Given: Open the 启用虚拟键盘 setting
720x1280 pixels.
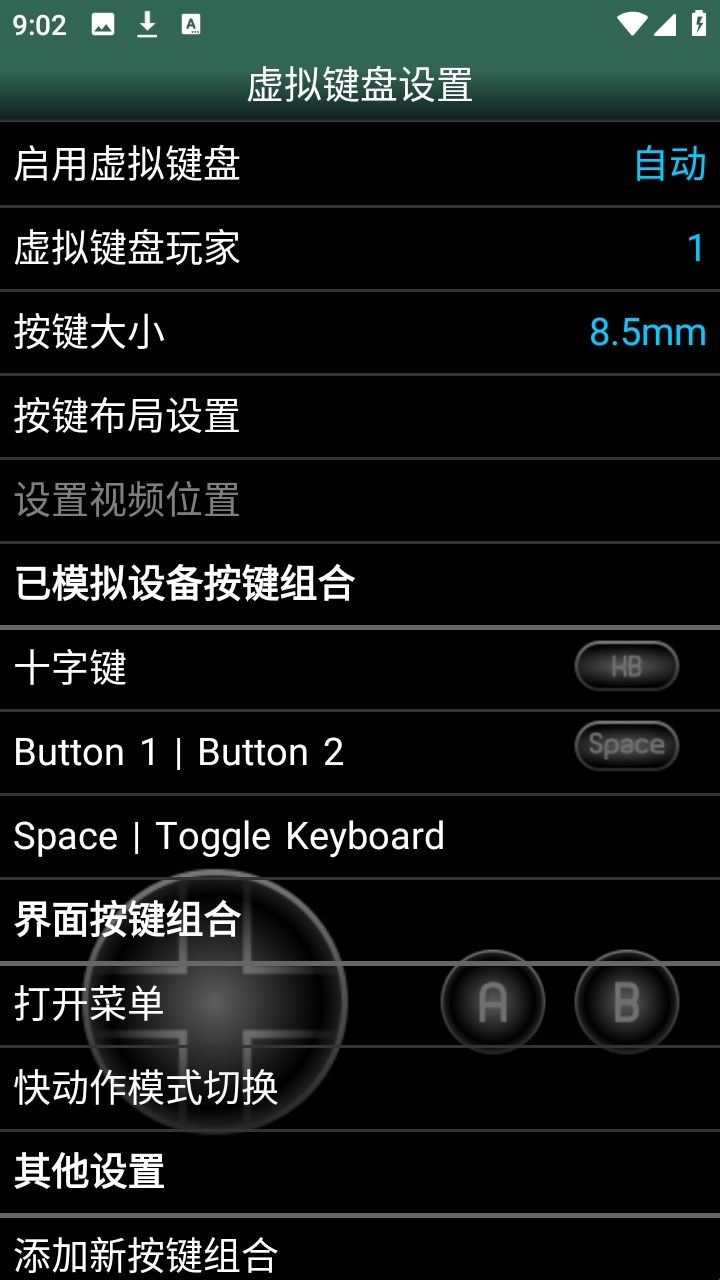Looking at the screenshot, I should 360,164.
